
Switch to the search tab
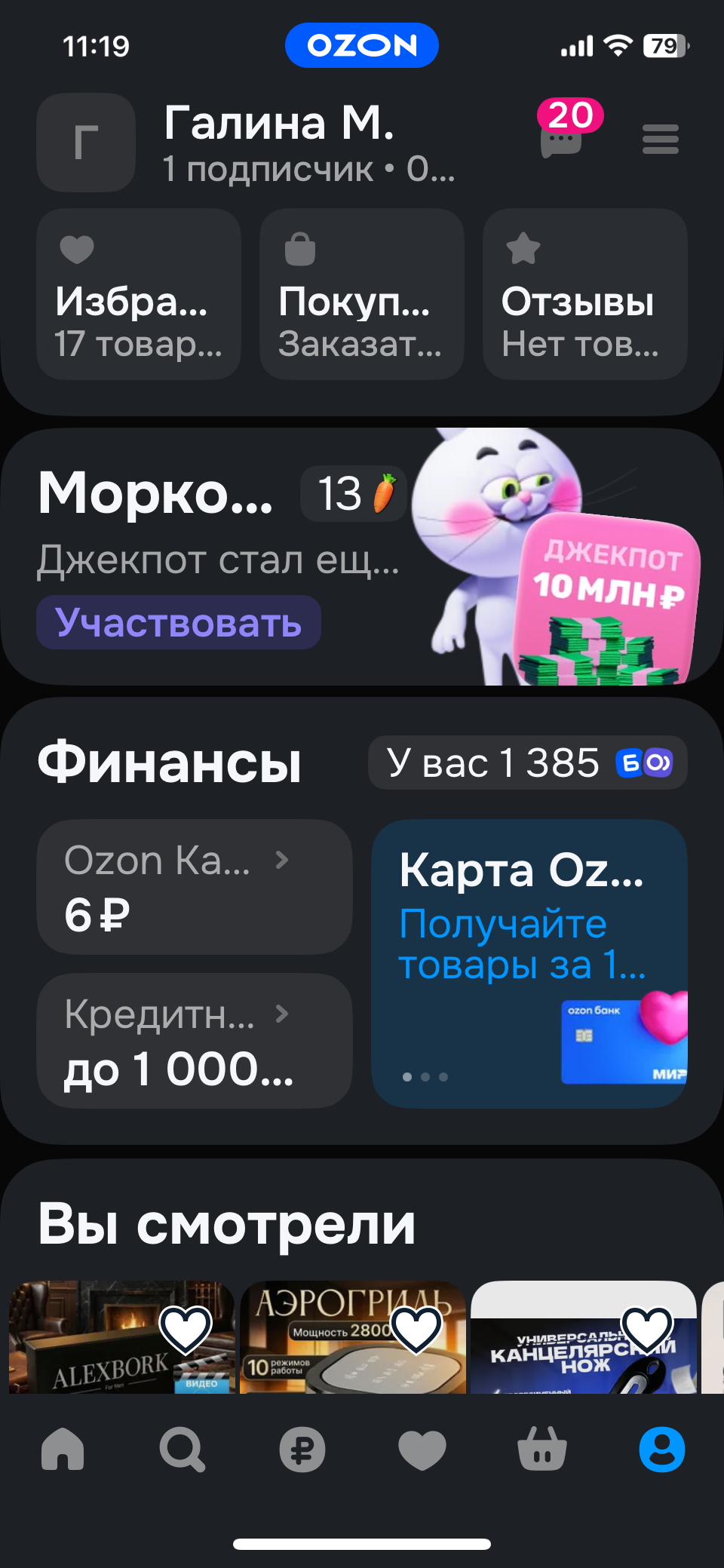pyautogui.click(x=182, y=1449)
